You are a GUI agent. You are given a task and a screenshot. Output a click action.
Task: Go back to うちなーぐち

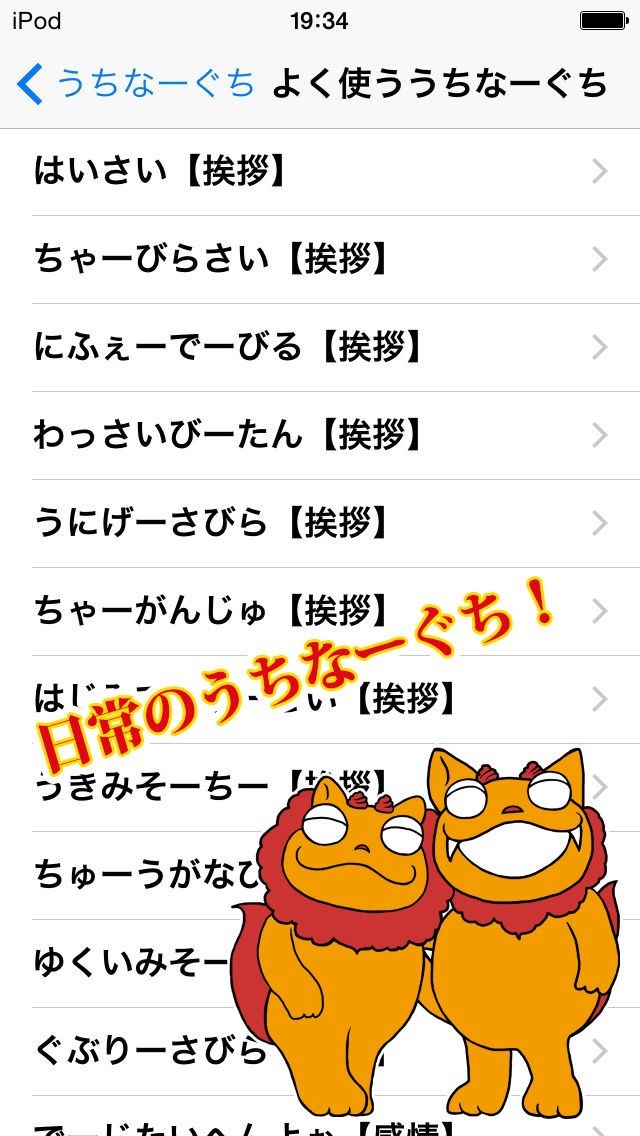click(x=137, y=84)
